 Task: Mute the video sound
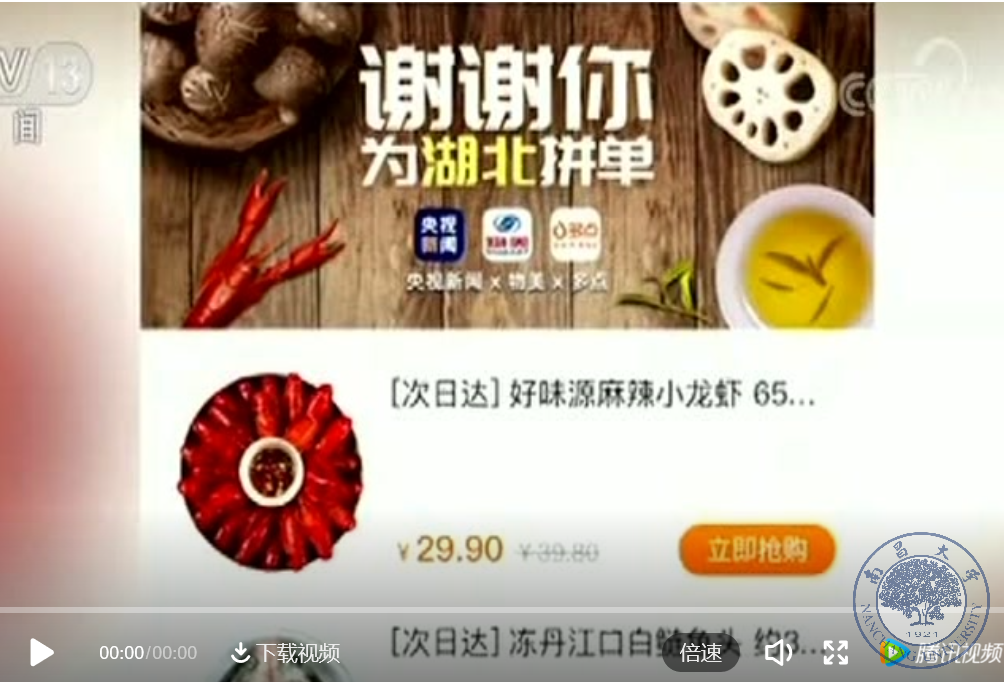pyautogui.click(x=777, y=653)
